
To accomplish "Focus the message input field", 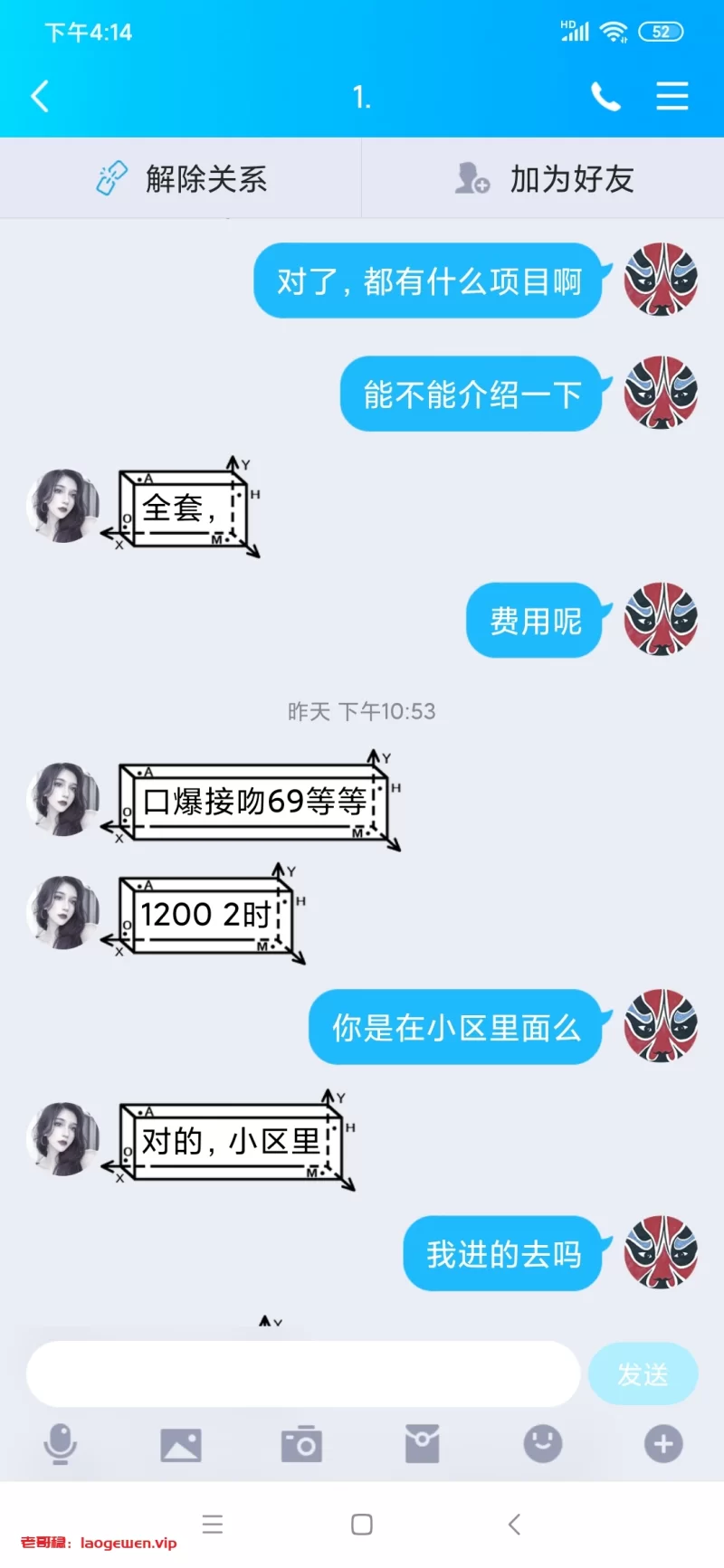I will tap(303, 1373).
